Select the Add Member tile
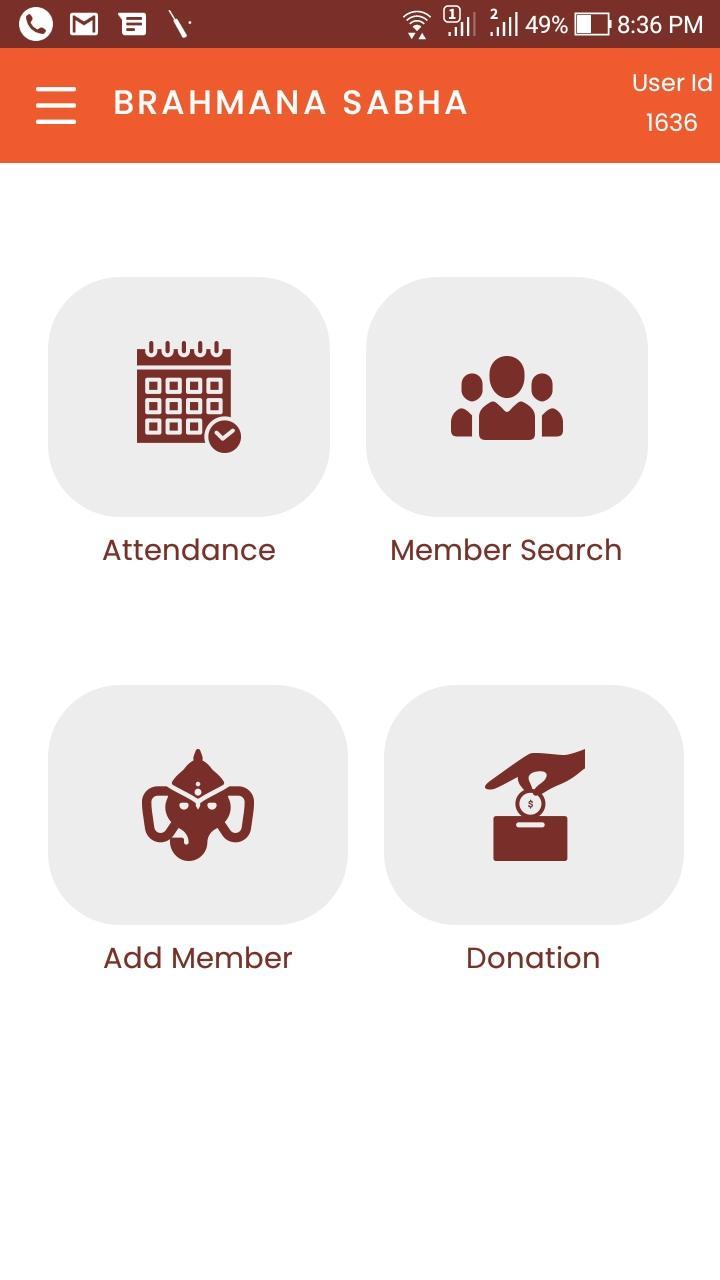The image size is (720, 1280). click(198, 805)
